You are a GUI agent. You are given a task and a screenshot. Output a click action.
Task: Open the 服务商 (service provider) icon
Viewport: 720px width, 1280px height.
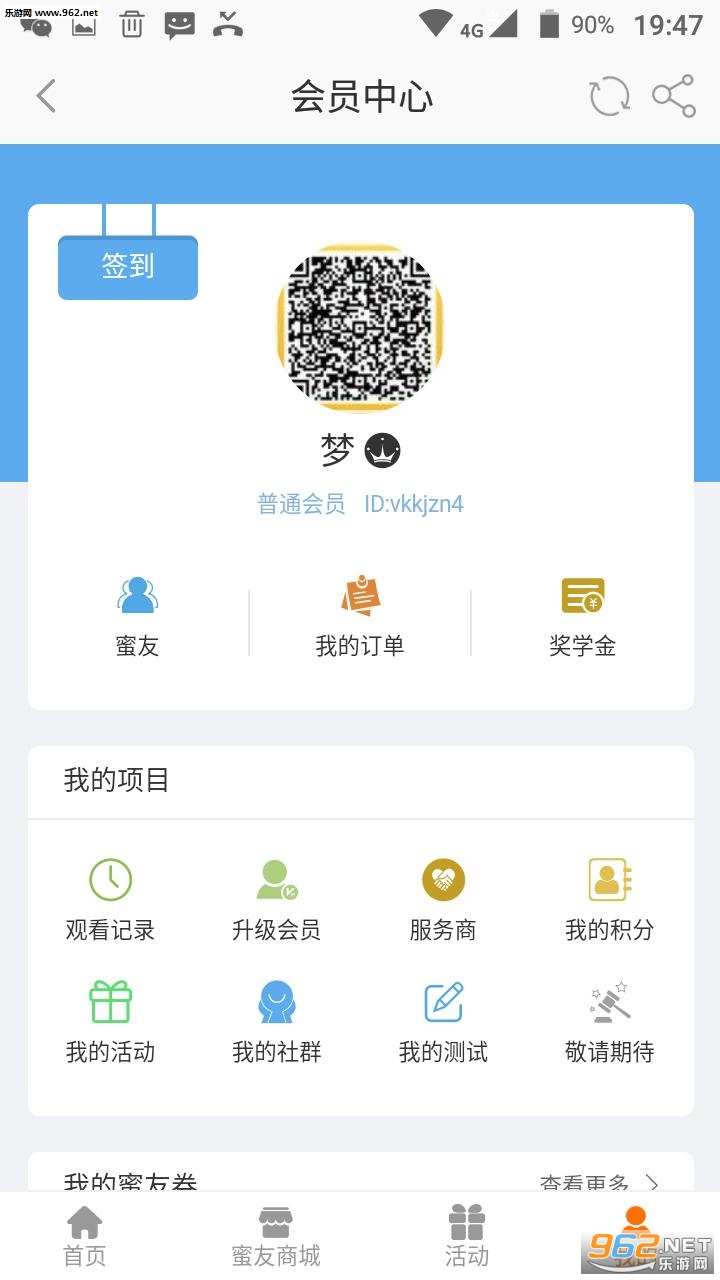coord(442,897)
